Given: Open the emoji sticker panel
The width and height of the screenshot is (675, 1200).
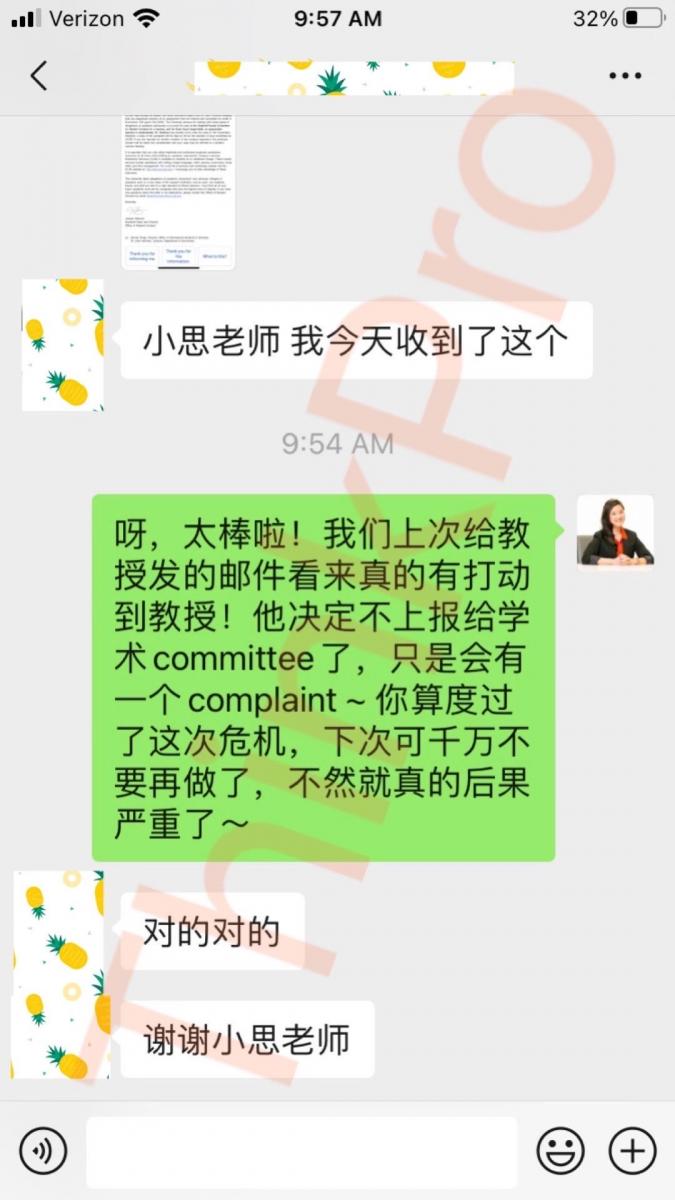Looking at the screenshot, I should coord(560,1151).
